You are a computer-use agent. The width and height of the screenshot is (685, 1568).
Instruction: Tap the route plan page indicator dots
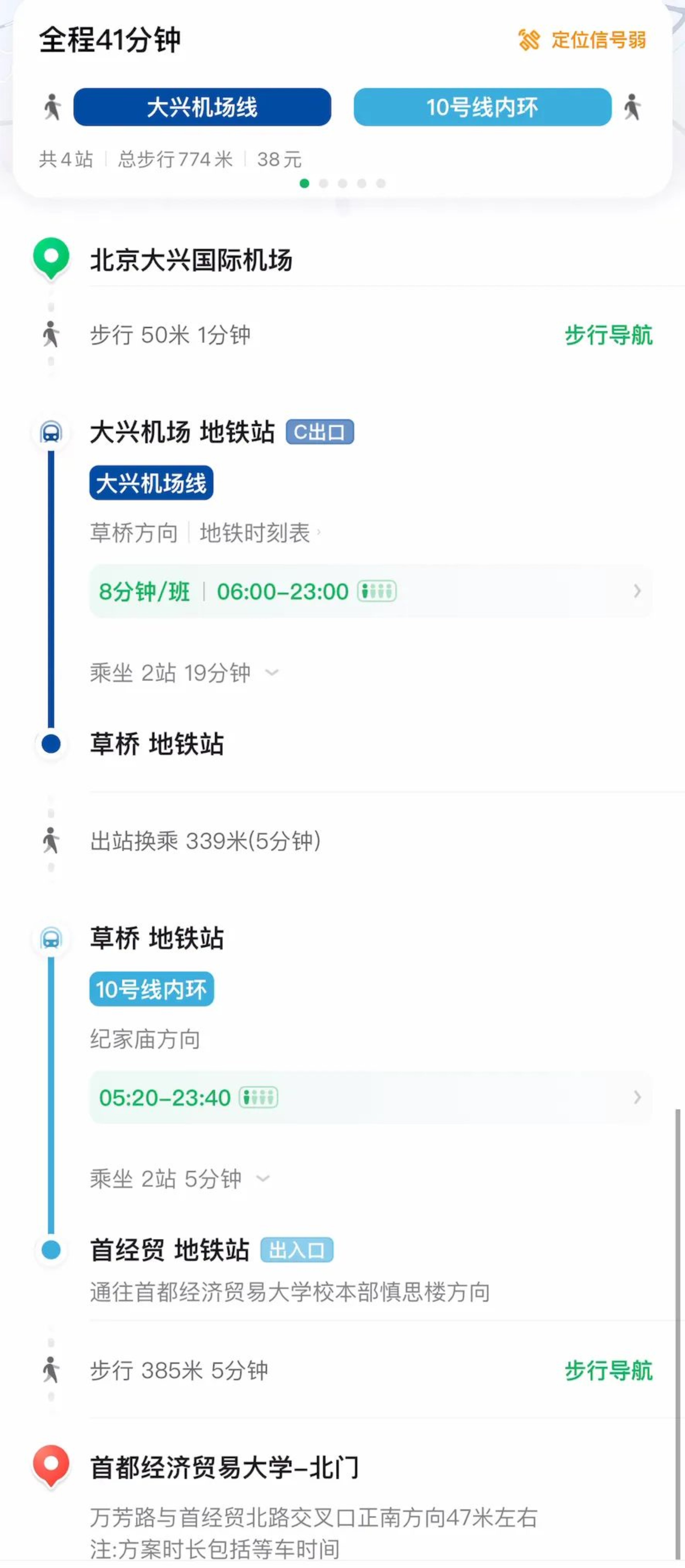coord(342,183)
